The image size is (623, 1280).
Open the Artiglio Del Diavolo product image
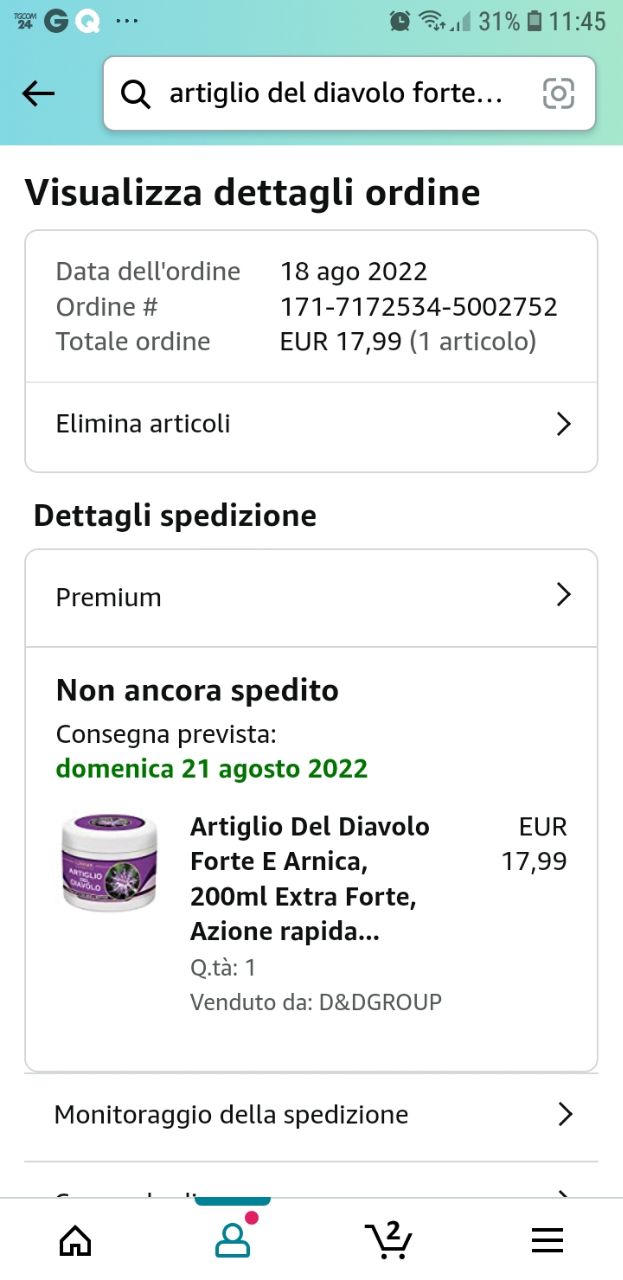coord(109,862)
